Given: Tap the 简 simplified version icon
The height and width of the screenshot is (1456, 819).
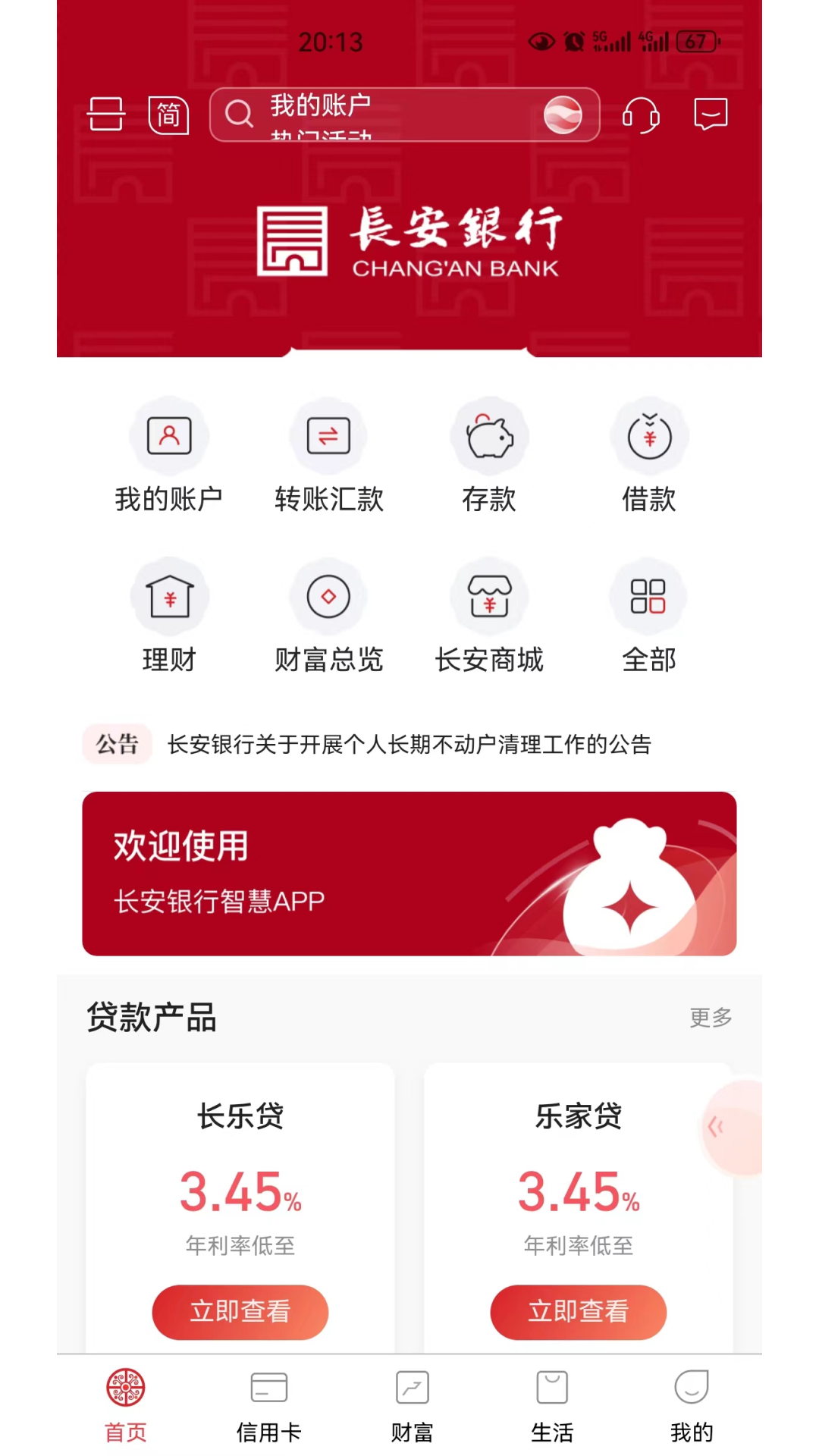Looking at the screenshot, I should [x=167, y=115].
